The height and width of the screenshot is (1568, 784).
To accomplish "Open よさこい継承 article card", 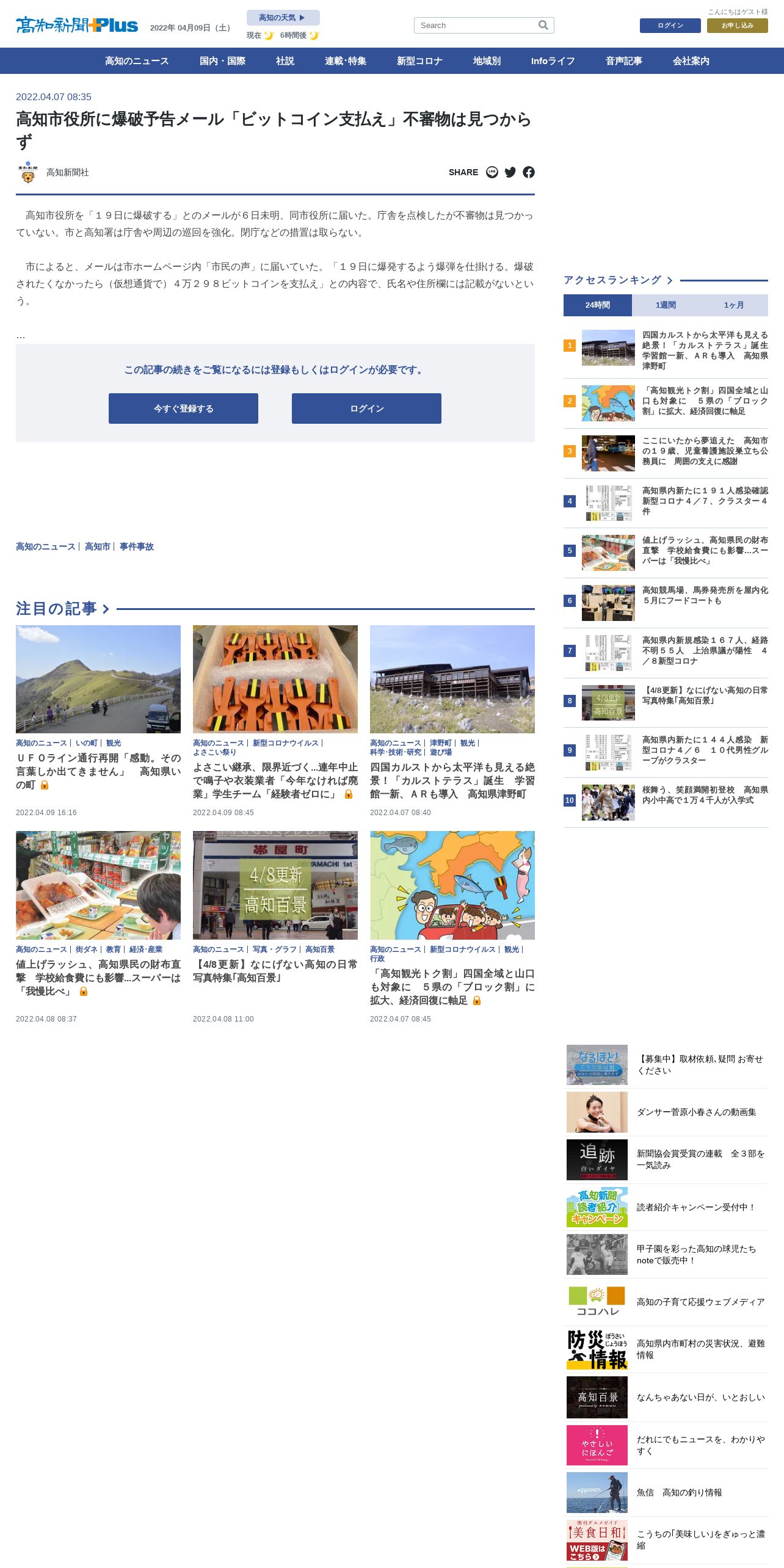I will (x=275, y=780).
